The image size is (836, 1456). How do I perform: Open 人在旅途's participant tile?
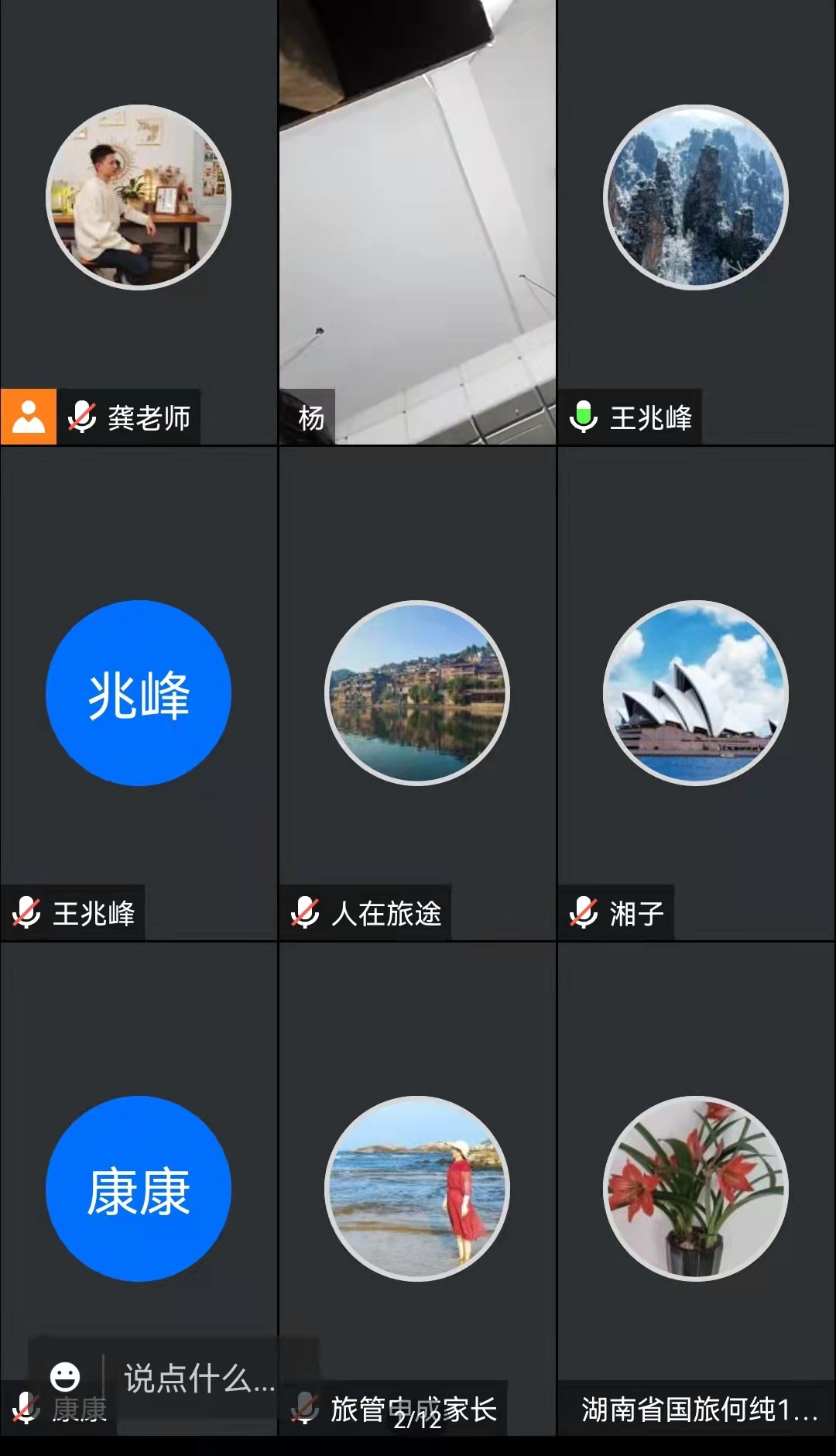pyautogui.click(x=417, y=693)
